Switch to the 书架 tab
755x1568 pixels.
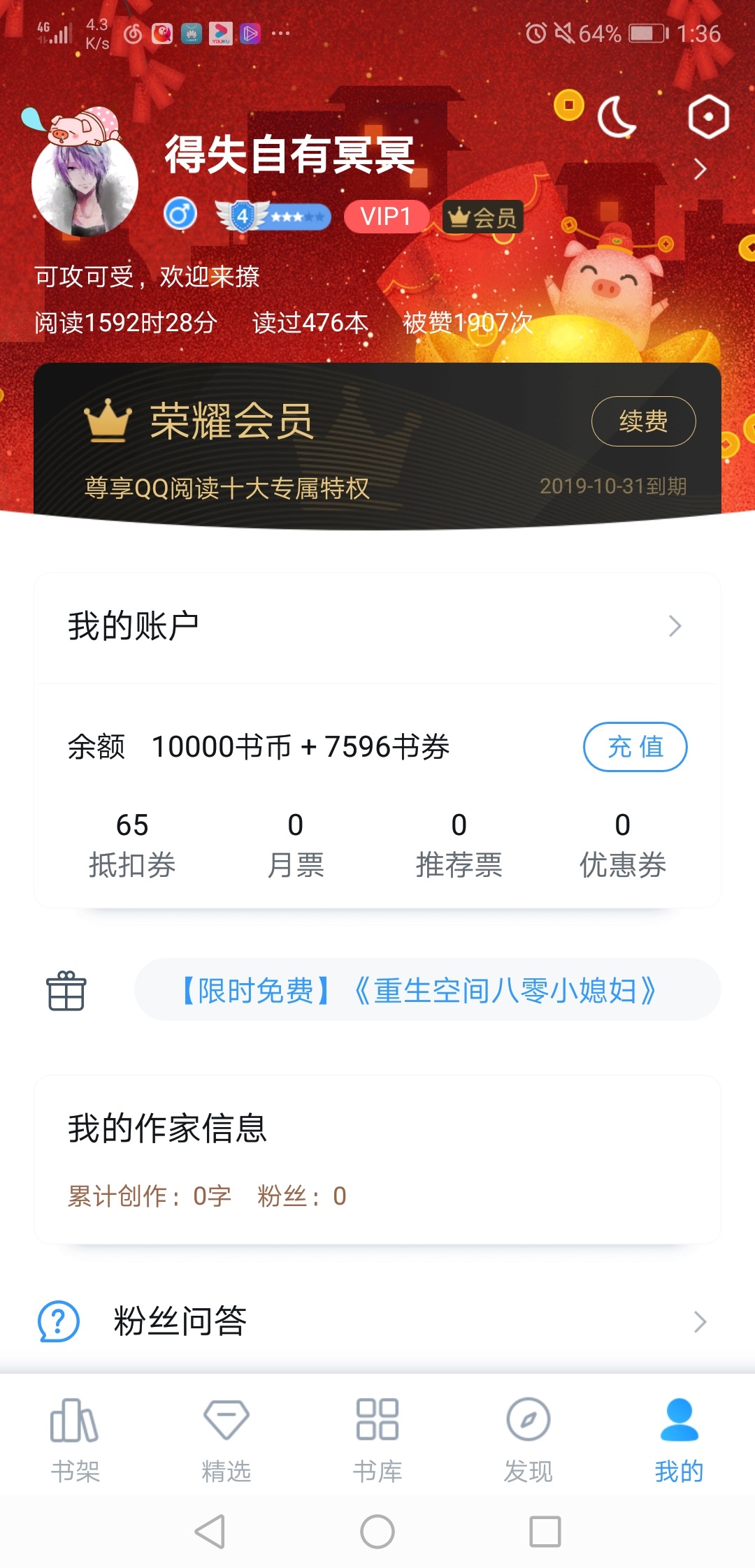[75, 1439]
